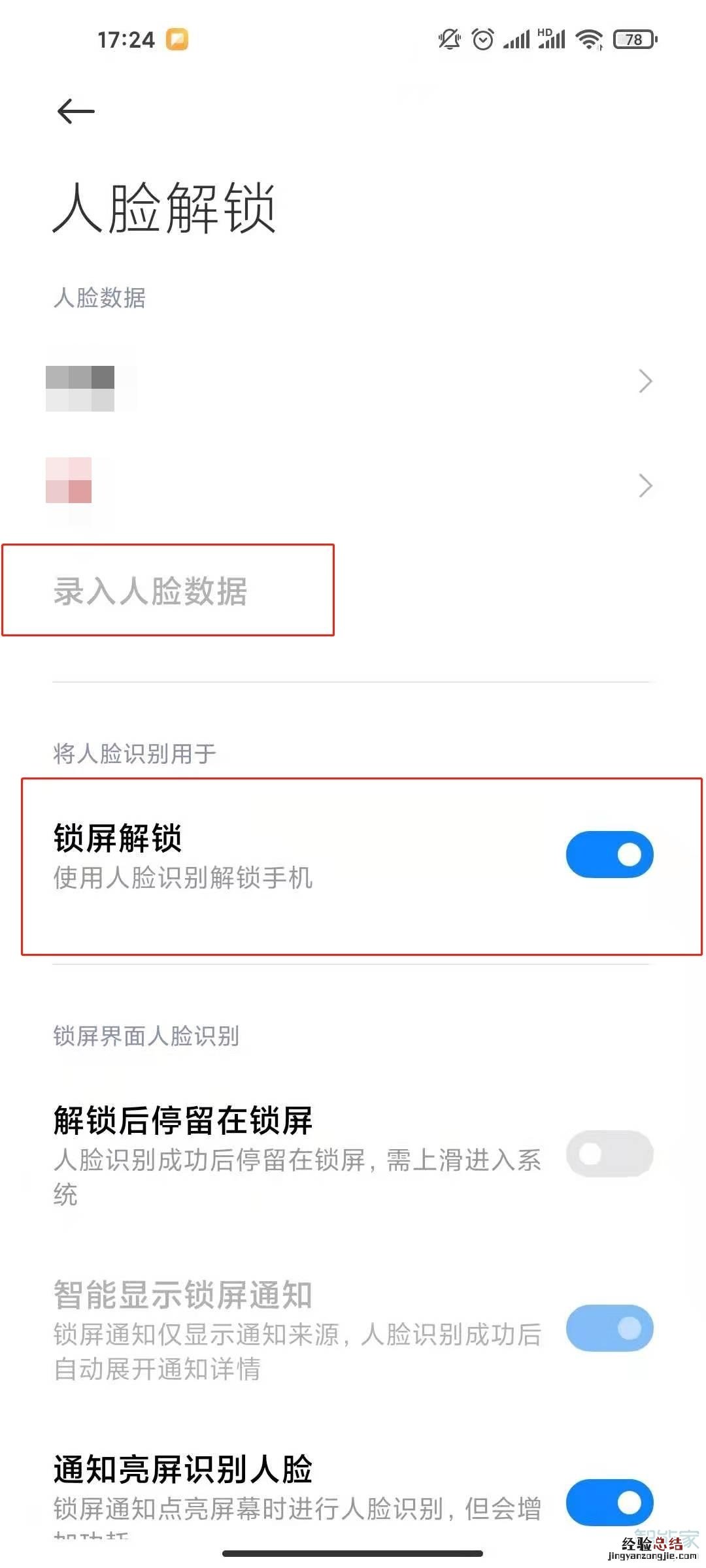Enable the 解锁后停留在锁屏 switch
This screenshot has width=706, height=1568.
pos(609,1154)
